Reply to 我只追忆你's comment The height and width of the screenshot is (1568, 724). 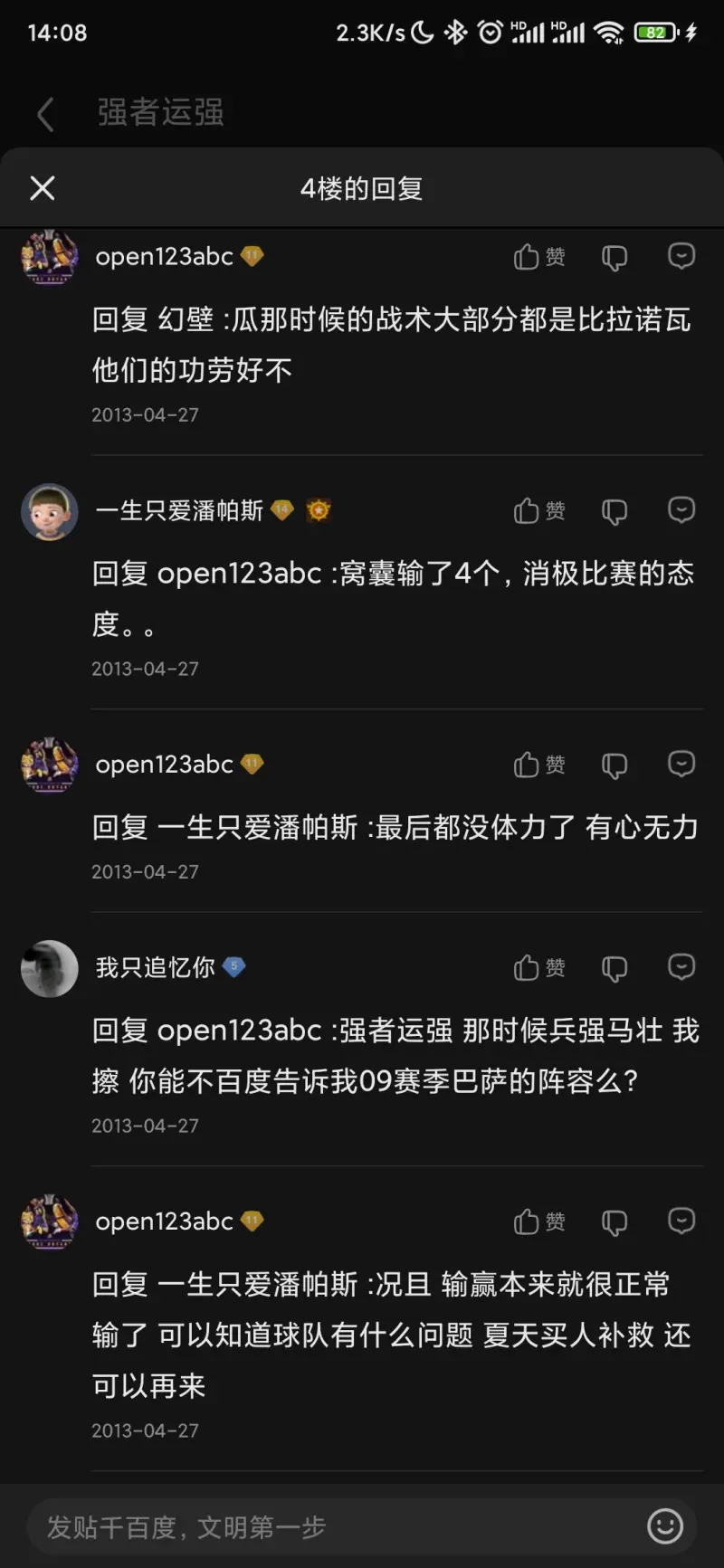pyautogui.click(x=681, y=967)
